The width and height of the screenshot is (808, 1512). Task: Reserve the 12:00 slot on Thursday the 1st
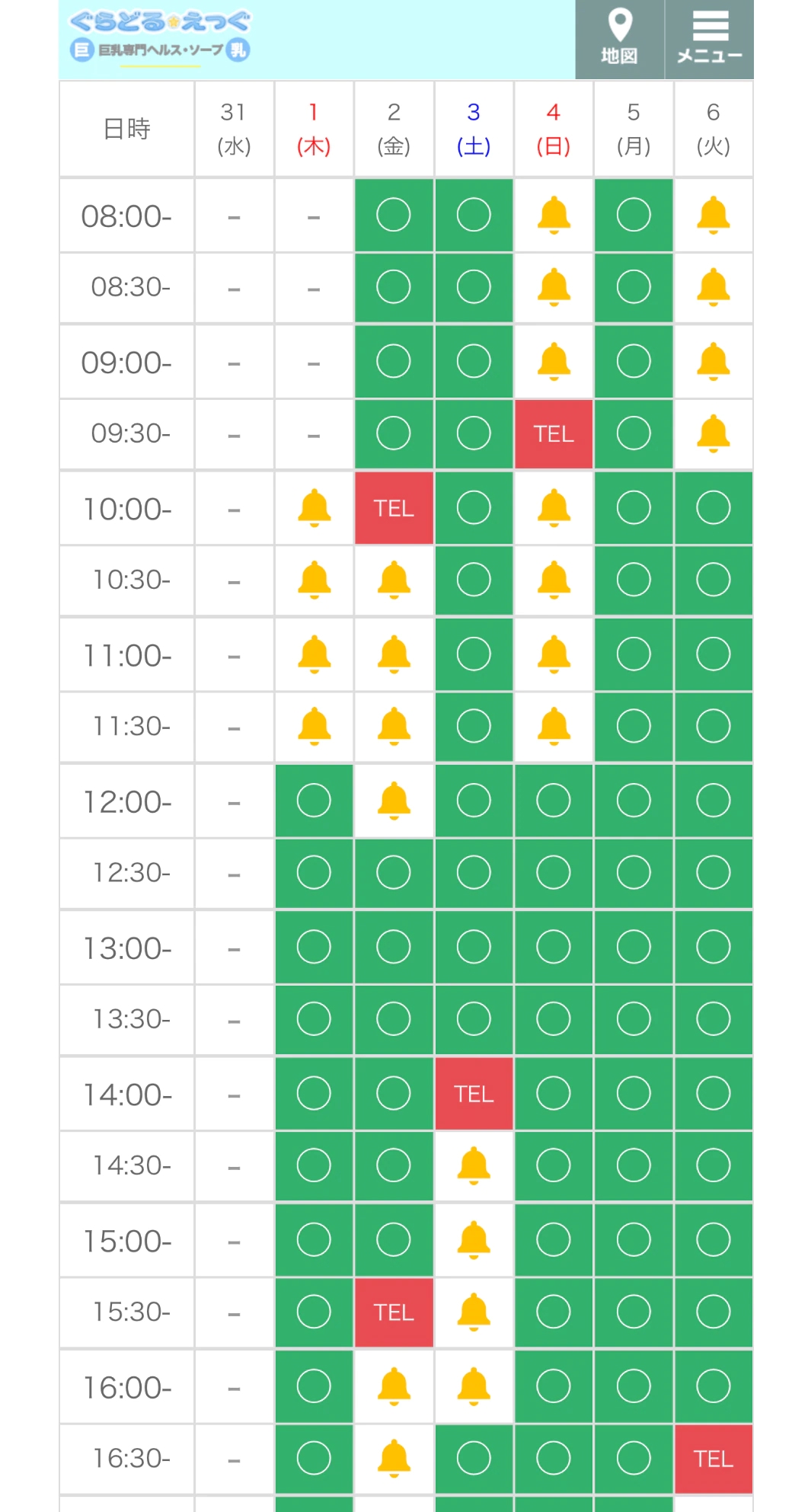314,801
